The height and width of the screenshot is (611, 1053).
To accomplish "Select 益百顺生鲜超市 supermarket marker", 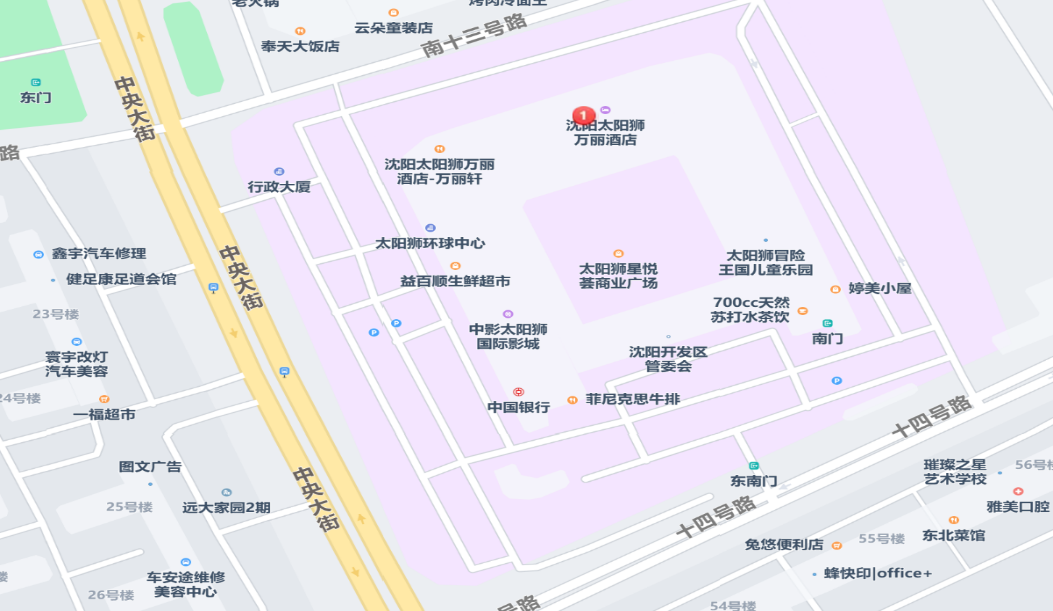I will coord(455,266).
